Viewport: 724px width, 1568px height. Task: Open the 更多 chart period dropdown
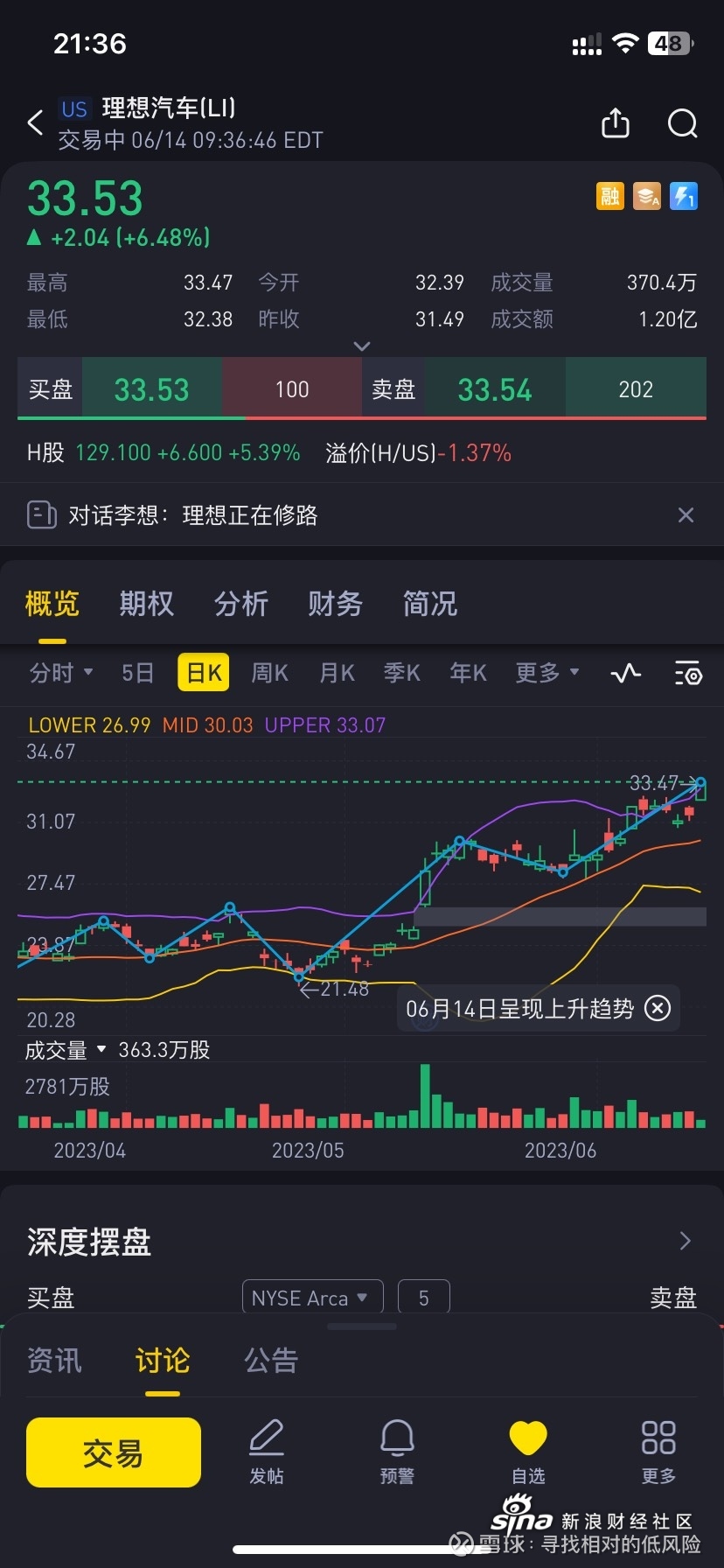coord(547,673)
